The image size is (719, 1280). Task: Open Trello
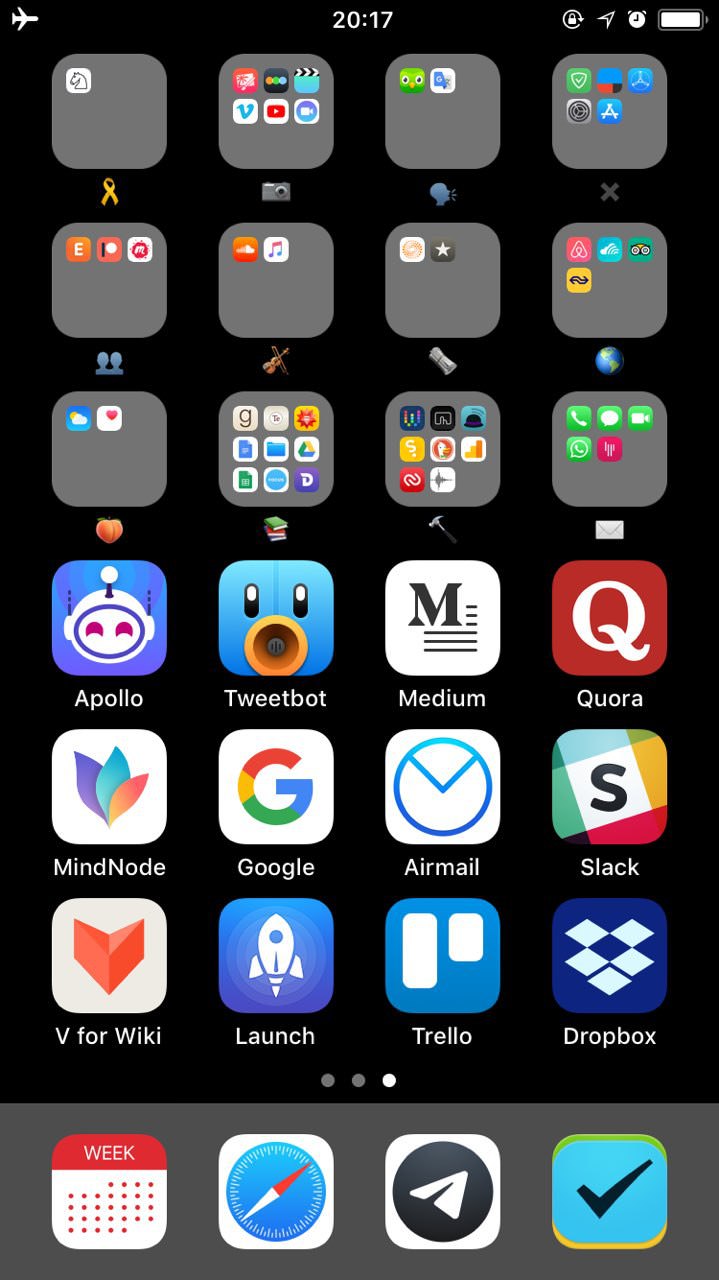click(x=442, y=956)
